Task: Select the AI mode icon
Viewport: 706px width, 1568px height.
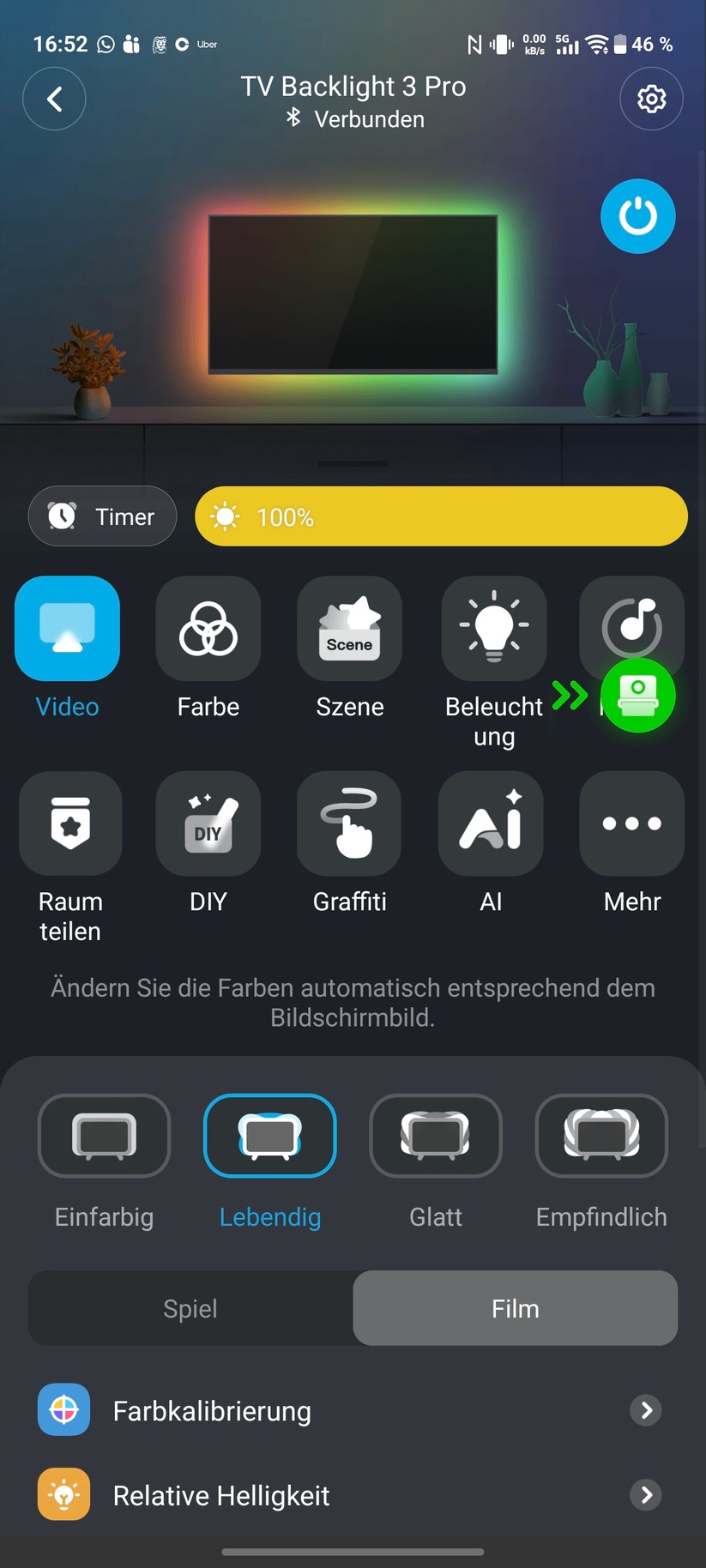Action: [490, 823]
